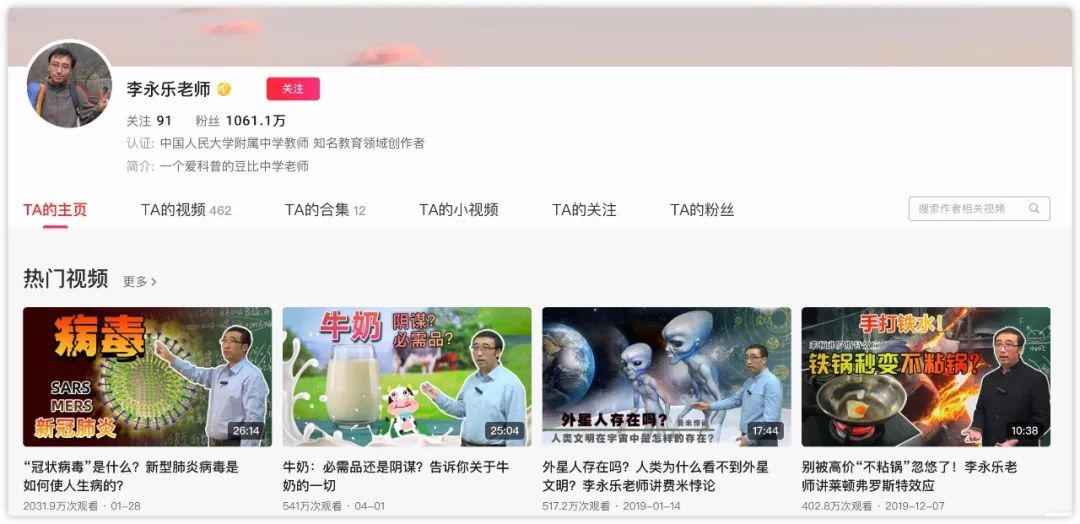View the TA的关注 tab
1080x524 pixels.
pyautogui.click(x=584, y=210)
